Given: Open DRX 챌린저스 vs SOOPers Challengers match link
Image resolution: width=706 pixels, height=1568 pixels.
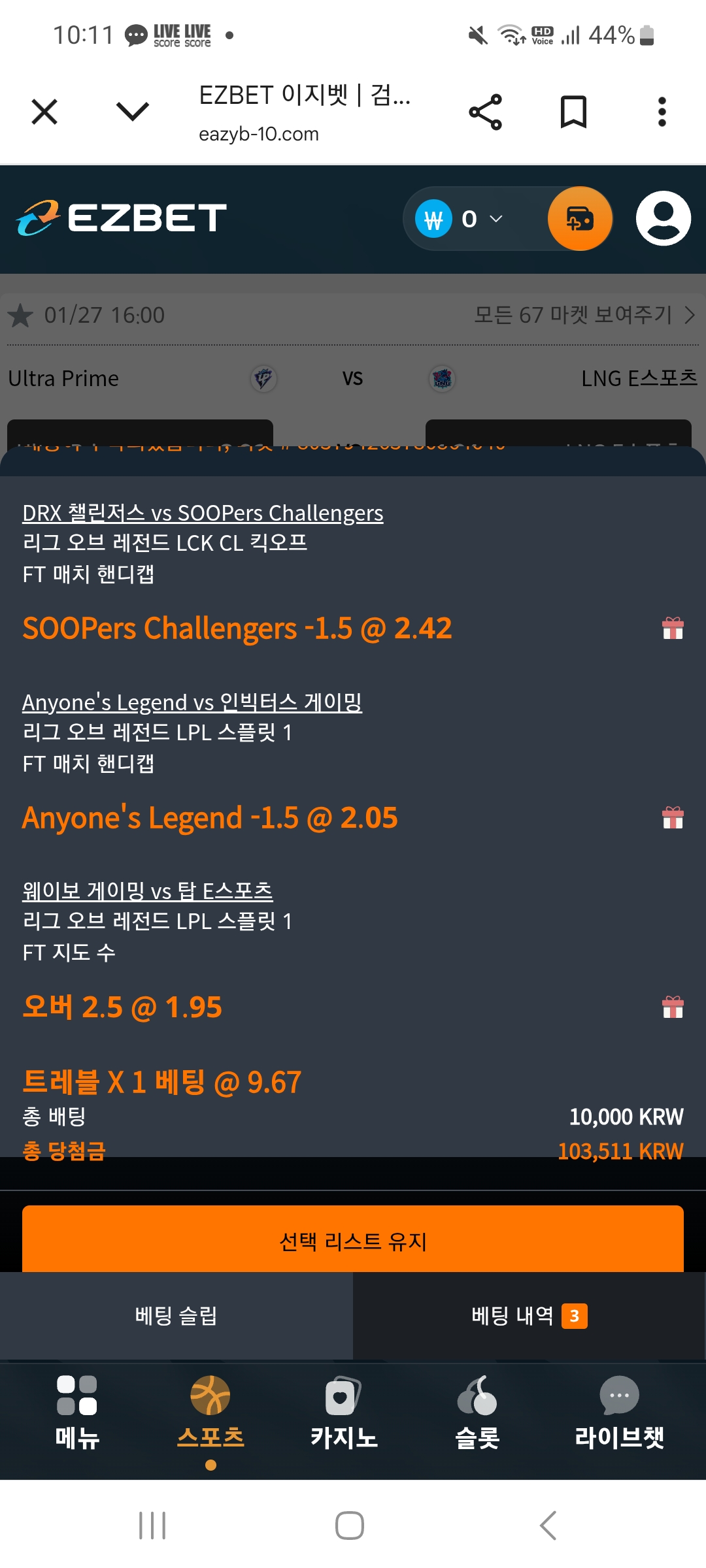Looking at the screenshot, I should point(203,513).
